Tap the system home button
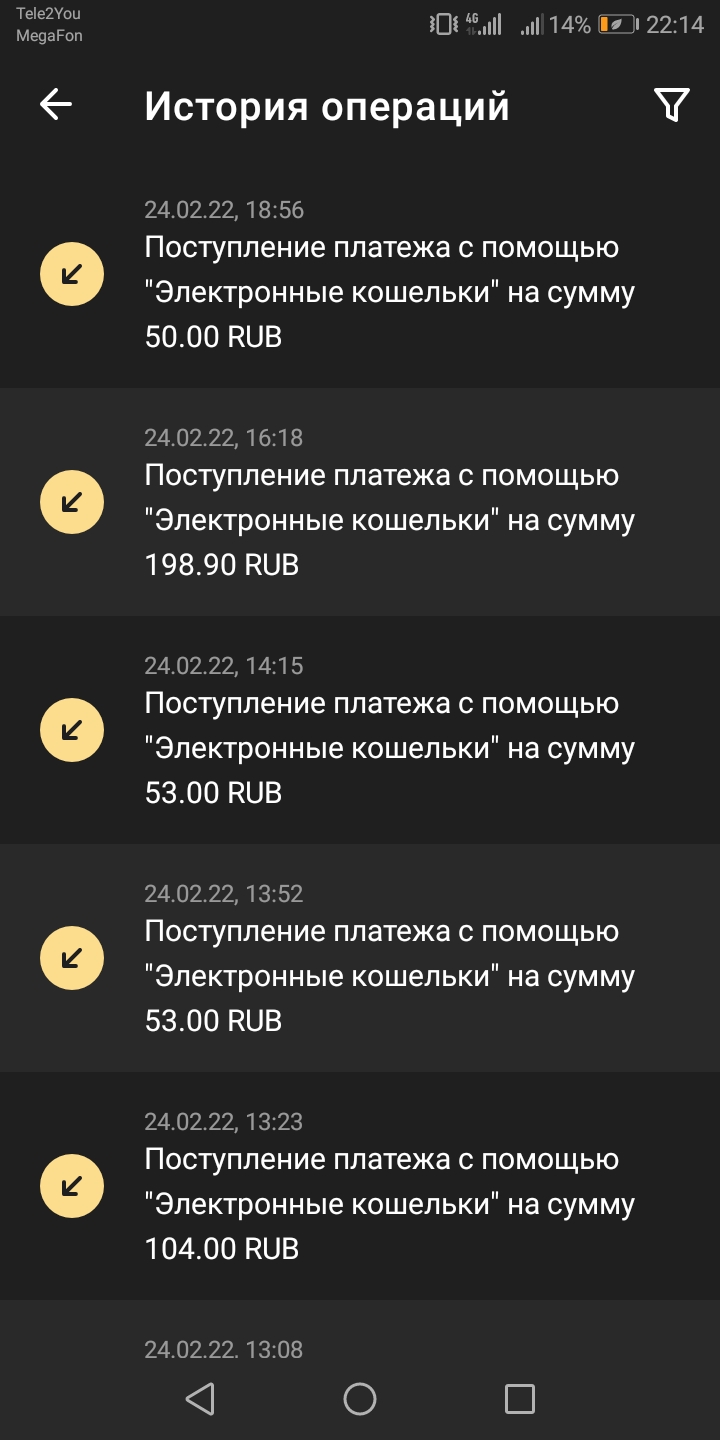 coord(360,1399)
